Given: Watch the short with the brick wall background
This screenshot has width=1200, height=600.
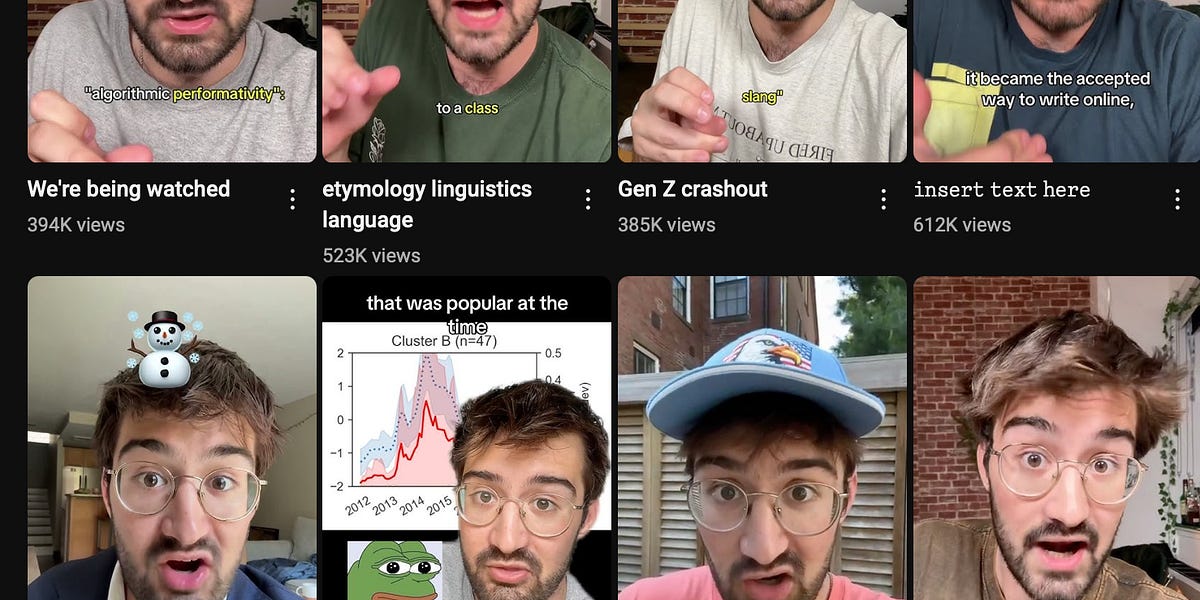Looking at the screenshot, I should [1056, 440].
